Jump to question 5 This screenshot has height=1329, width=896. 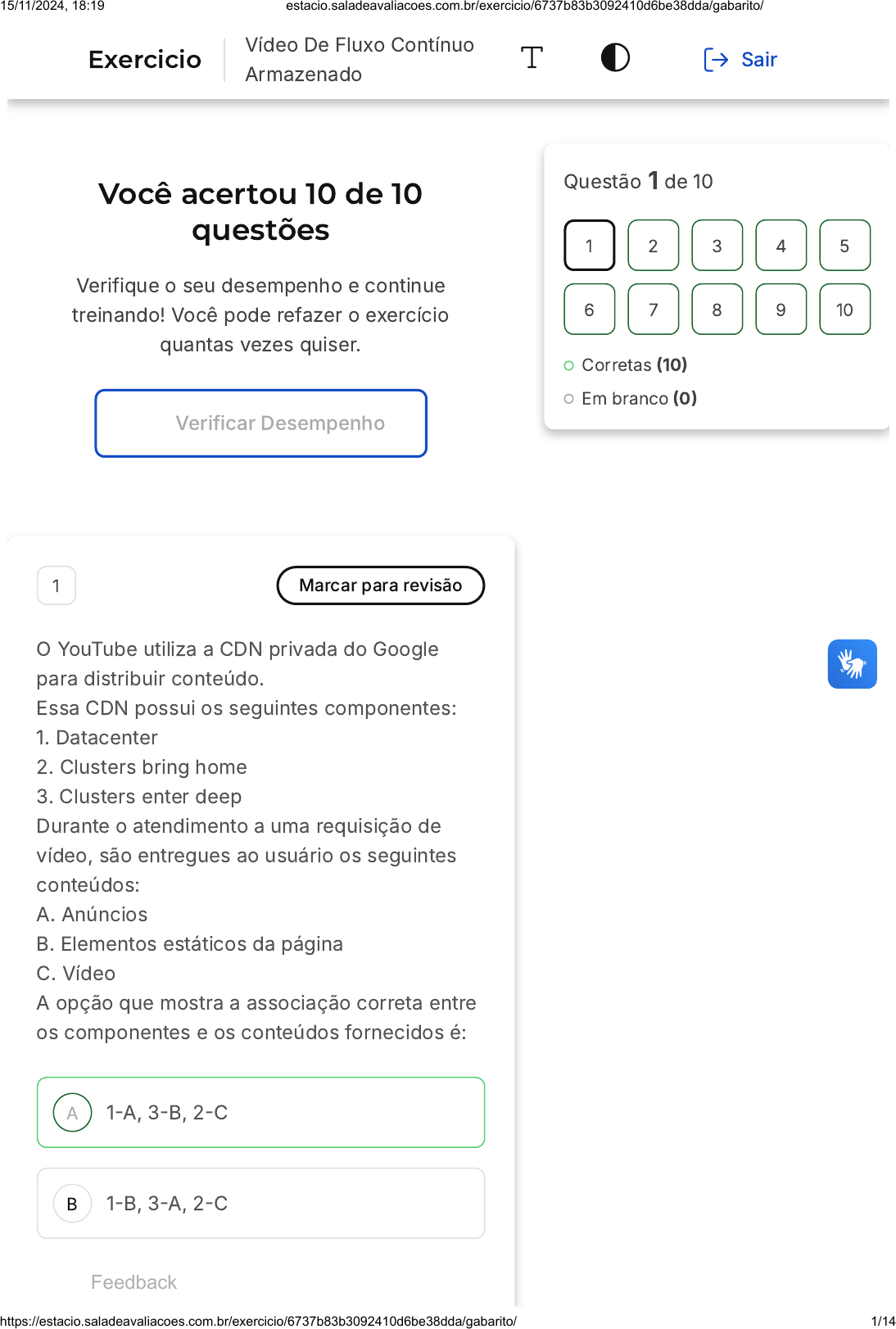coord(844,246)
